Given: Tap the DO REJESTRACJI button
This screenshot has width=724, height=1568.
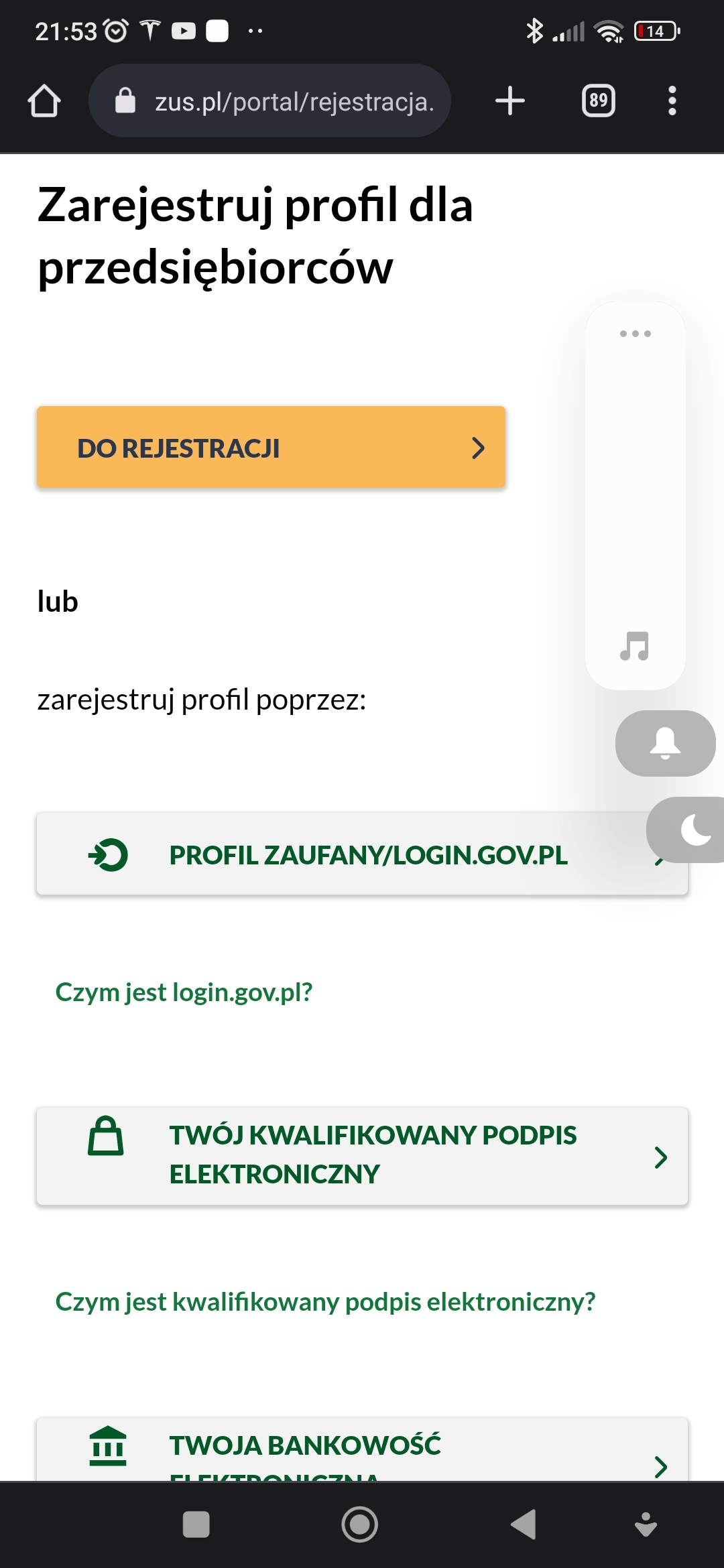Looking at the screenshot, I should point(271,447).
